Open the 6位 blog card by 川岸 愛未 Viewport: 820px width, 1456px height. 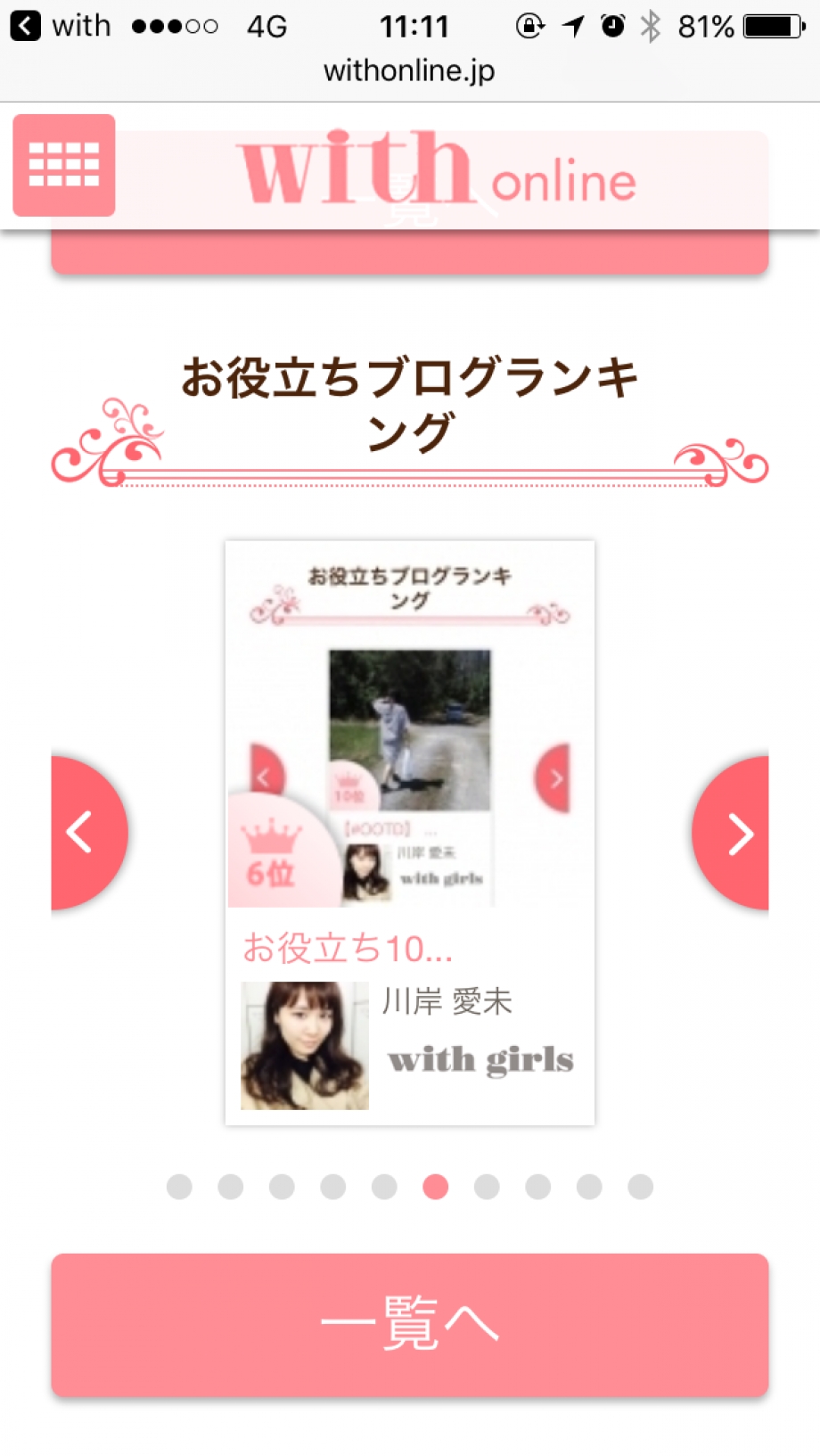pos(409,833)
